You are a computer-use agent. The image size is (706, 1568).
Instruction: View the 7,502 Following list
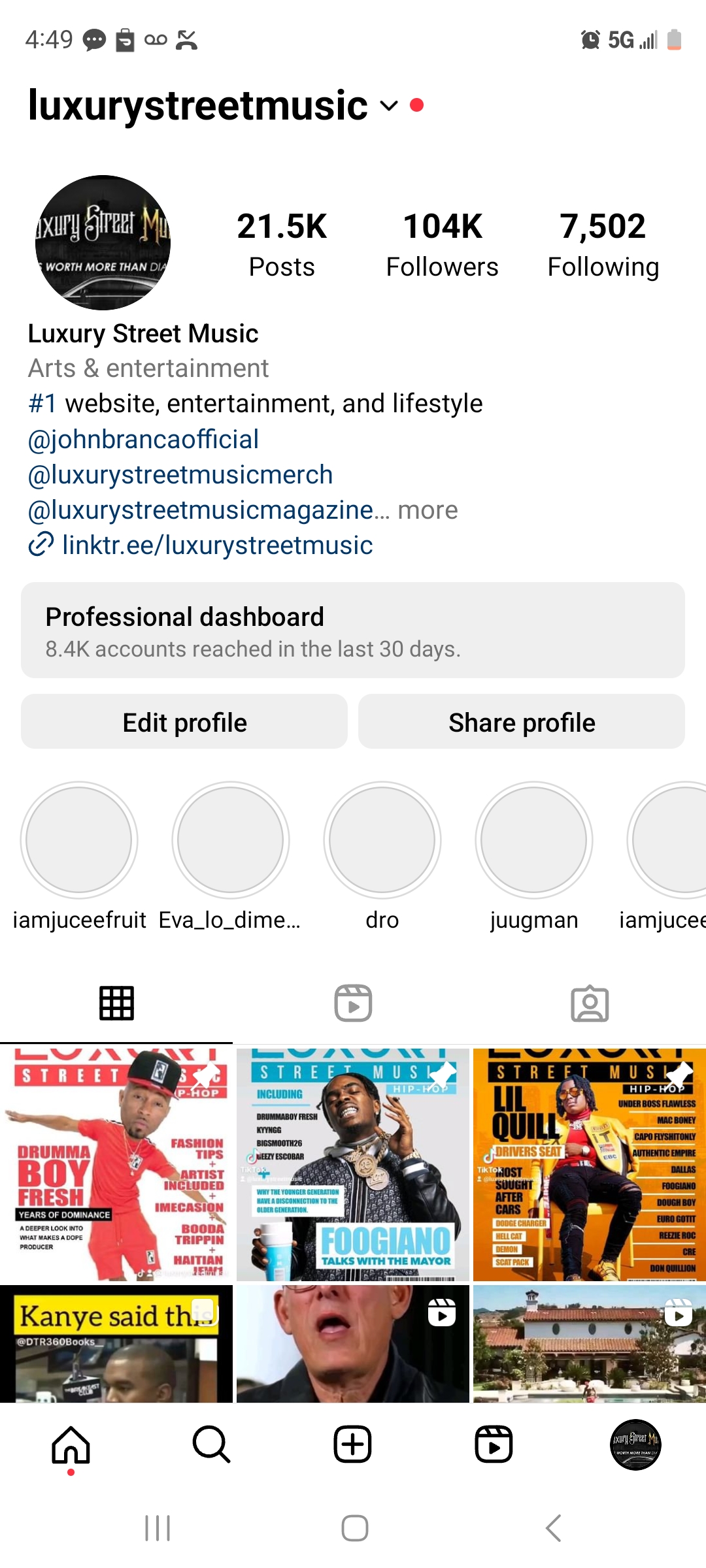click(603, 244)
